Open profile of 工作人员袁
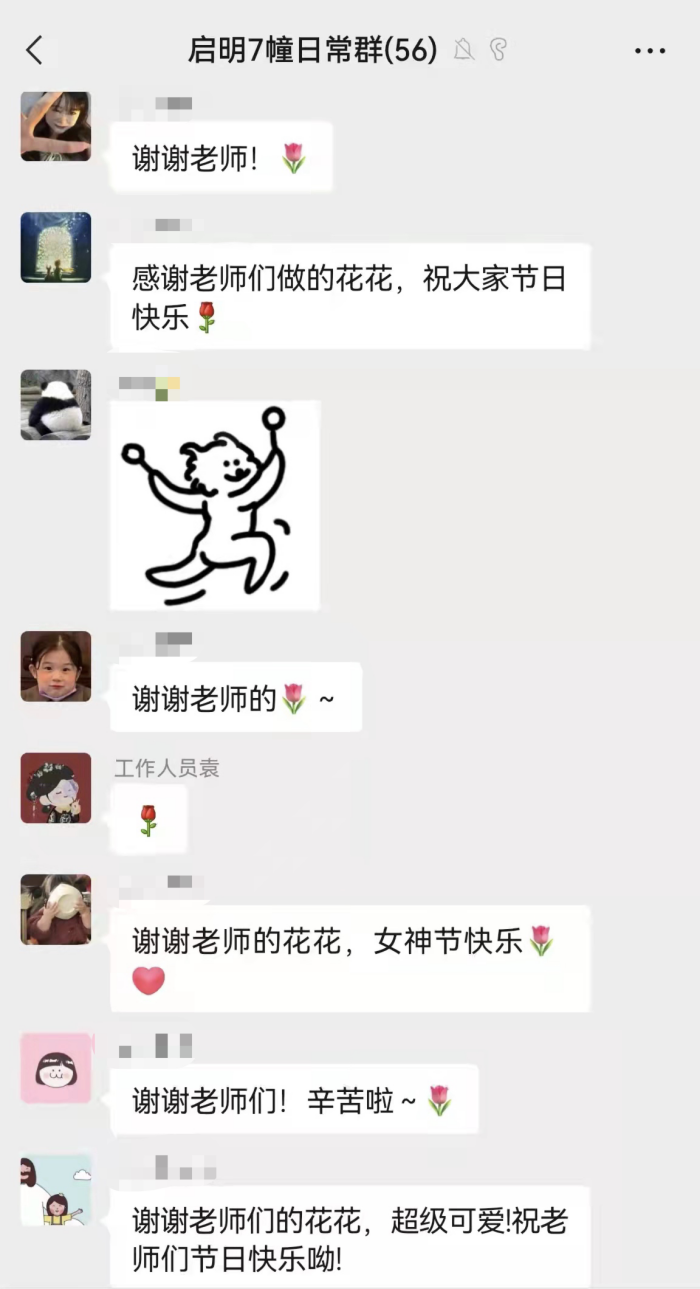700x1289 pixels. click(x=56, y=788)
